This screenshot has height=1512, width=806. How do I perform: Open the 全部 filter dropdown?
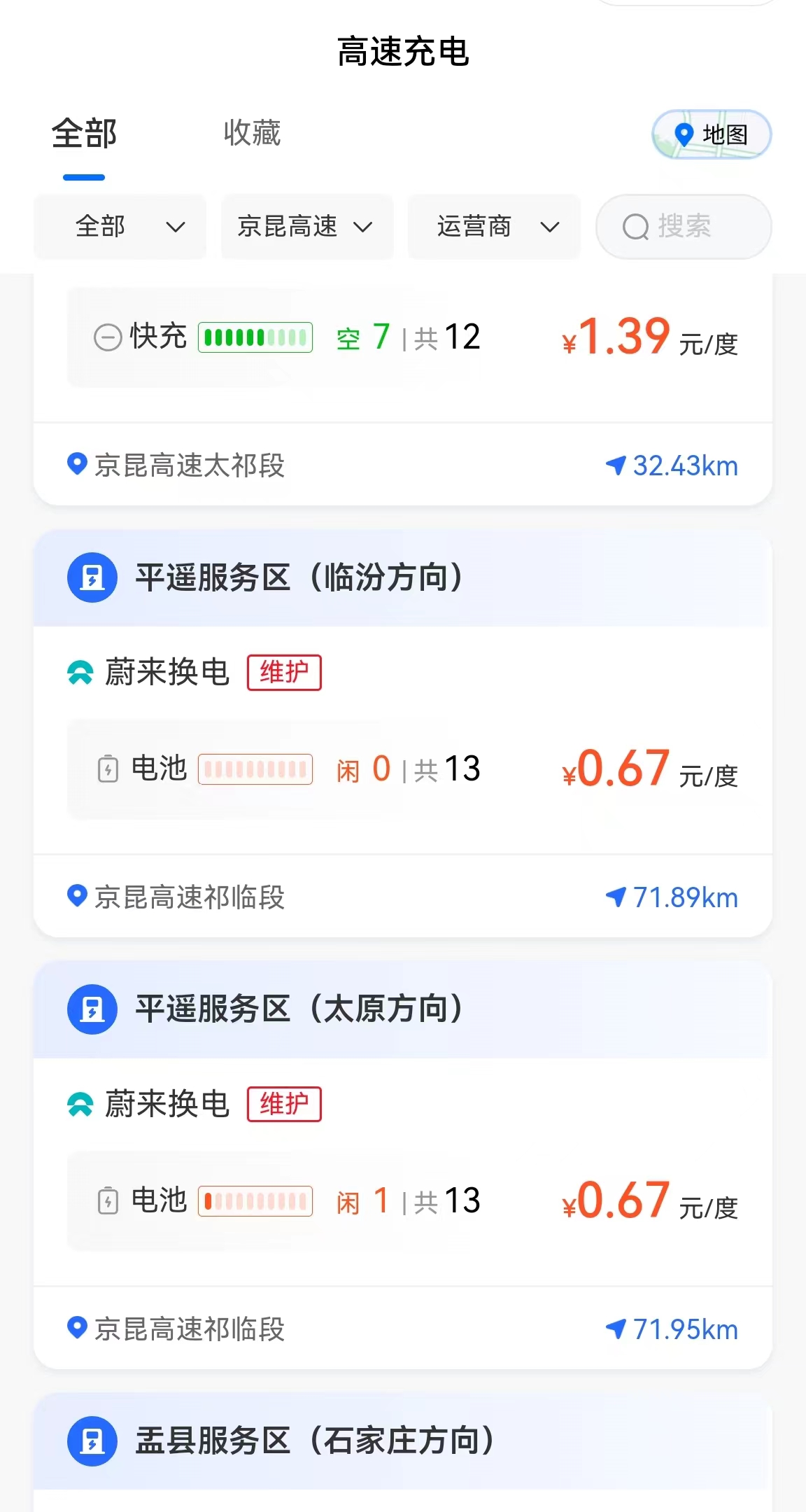pyautogui.click(x=119, y=227)
